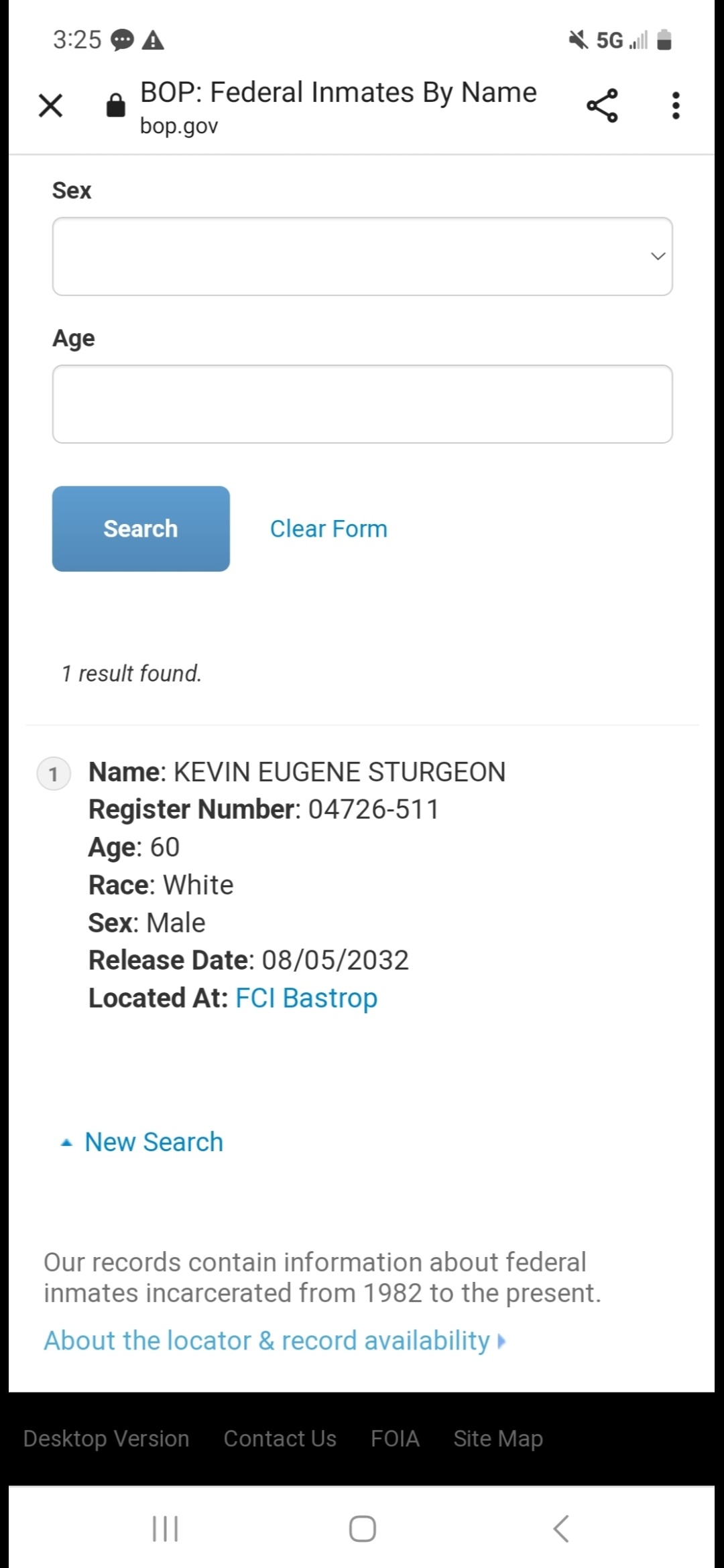Open the three-dot overflow menu
Image resolution: width=724 pixels, height=1568 pixels.
(x=676, y=105)
